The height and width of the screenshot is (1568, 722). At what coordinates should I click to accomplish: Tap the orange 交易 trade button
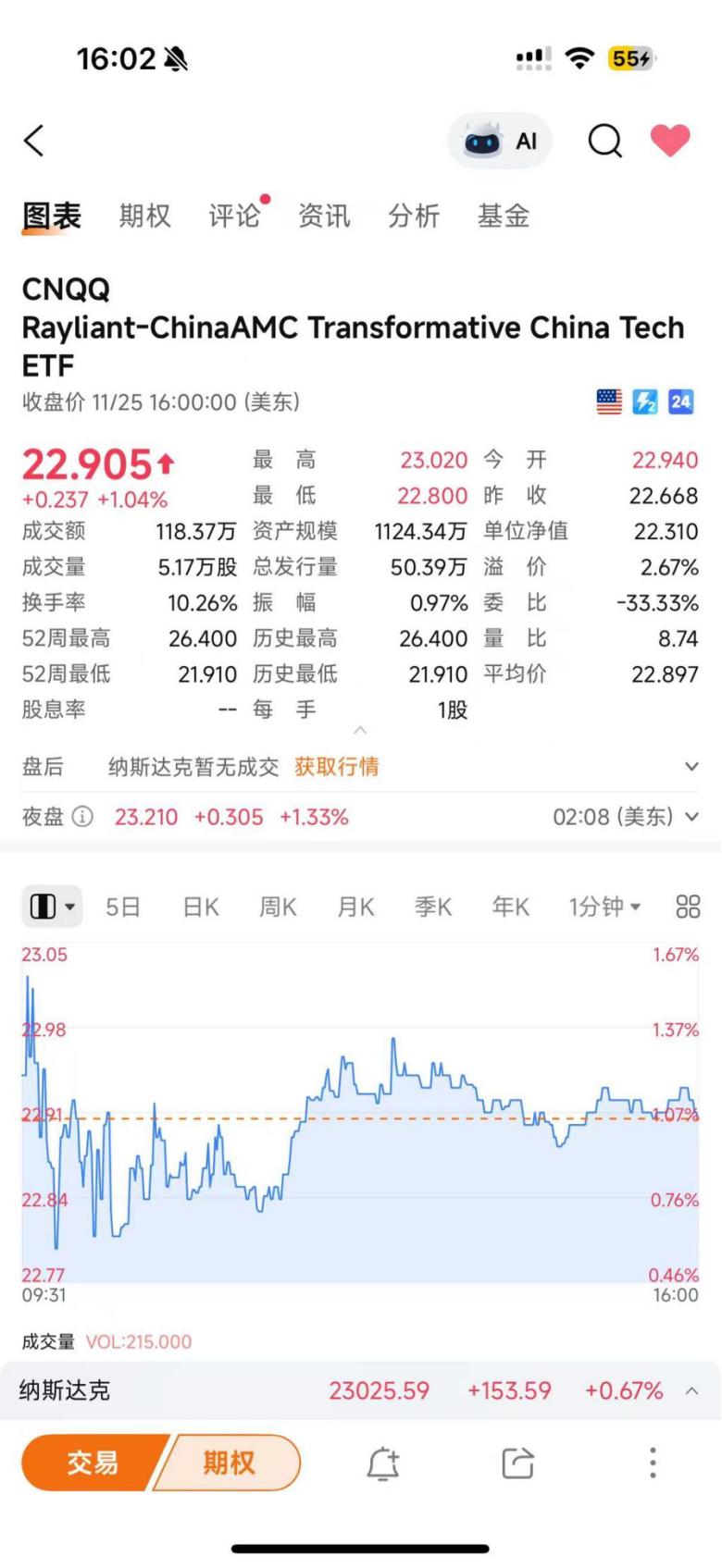coord(93,1463)
